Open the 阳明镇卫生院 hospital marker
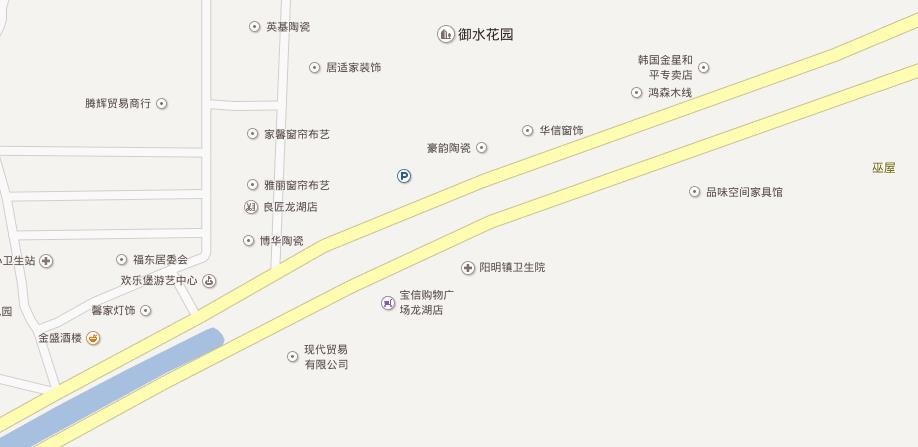The width and height of the screenshot is (918, 447). (x=468, y=268)
